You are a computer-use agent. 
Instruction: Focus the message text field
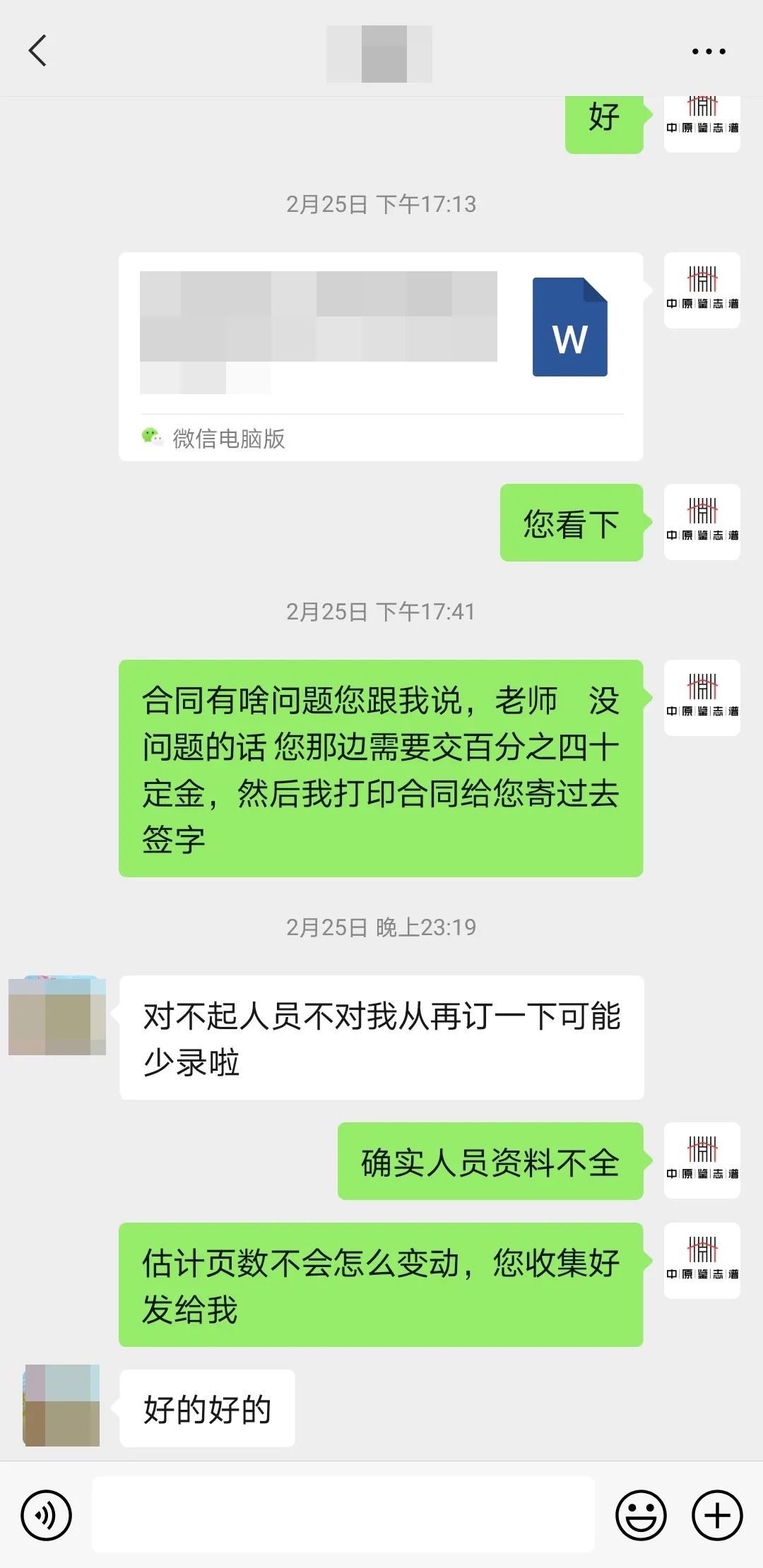343,1514
